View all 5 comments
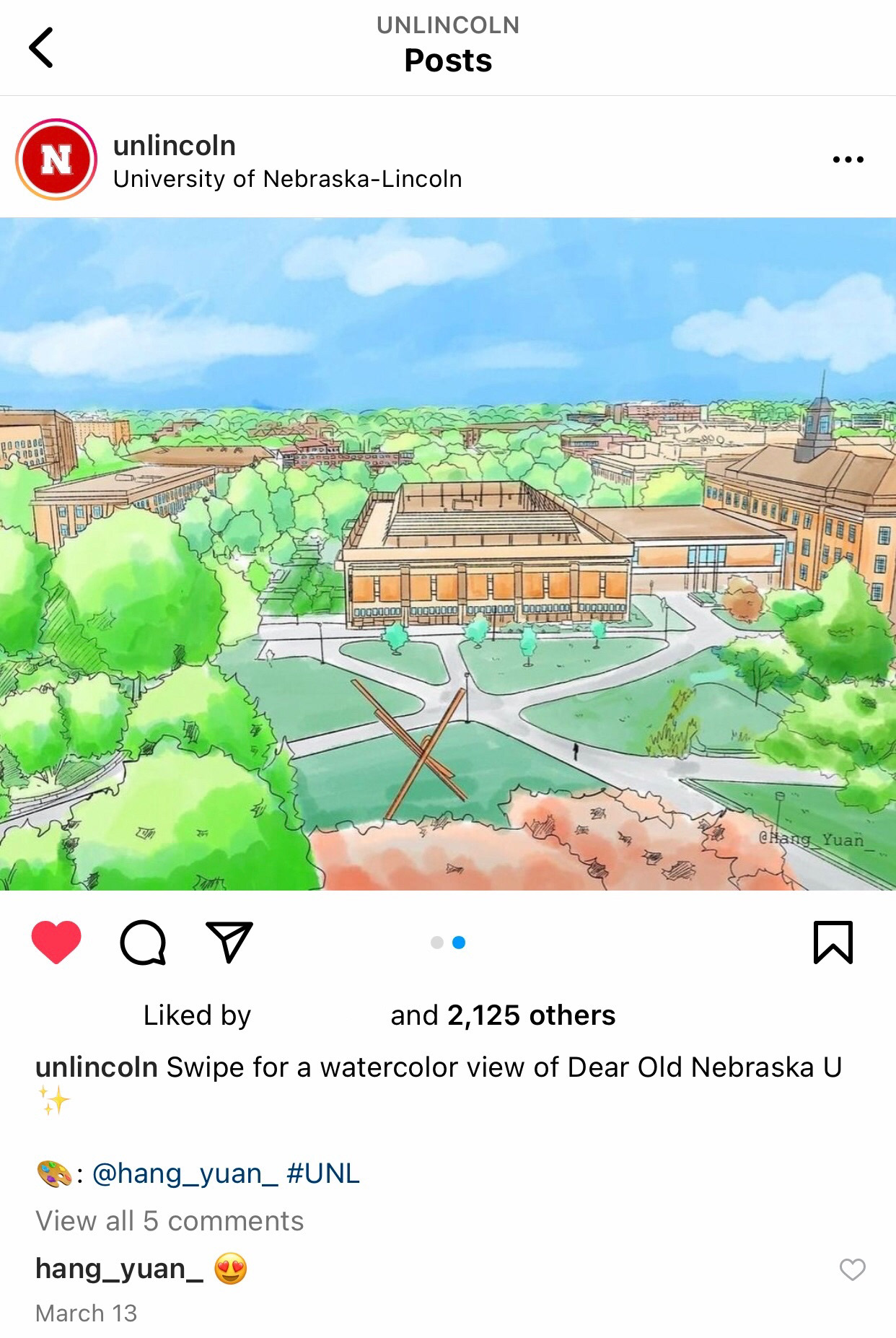 coord(170,1221)
